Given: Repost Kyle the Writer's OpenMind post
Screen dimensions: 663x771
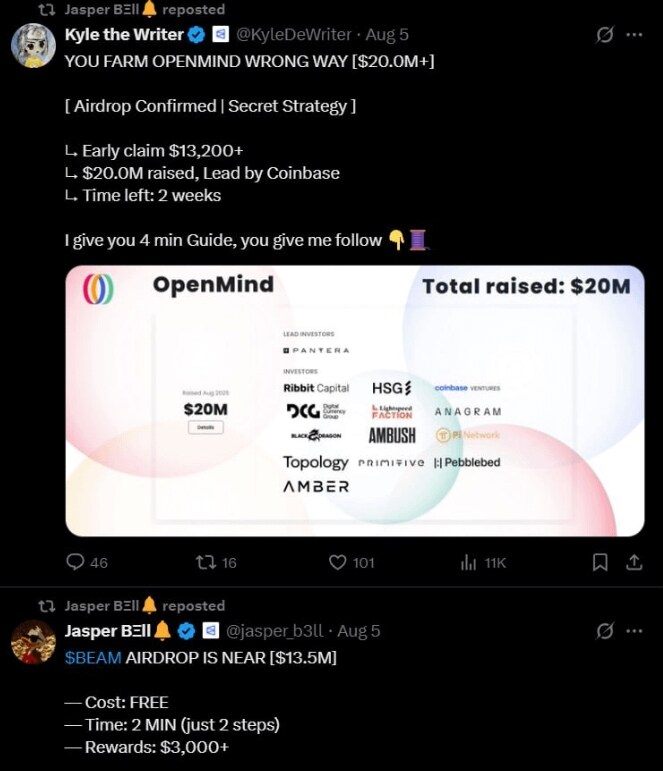Looking at the screenshot, I should pos(205,563).
